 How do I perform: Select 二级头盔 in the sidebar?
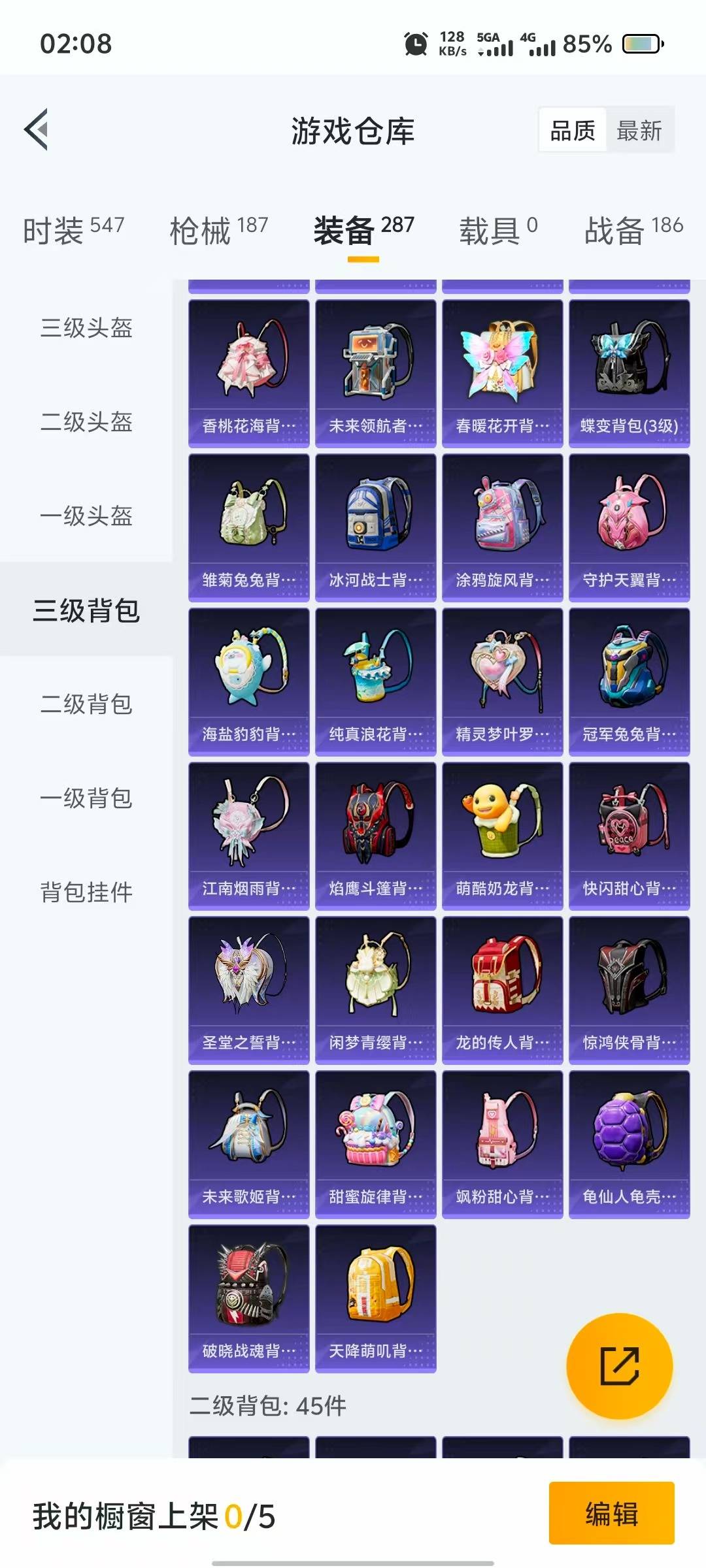pos(86,421)
